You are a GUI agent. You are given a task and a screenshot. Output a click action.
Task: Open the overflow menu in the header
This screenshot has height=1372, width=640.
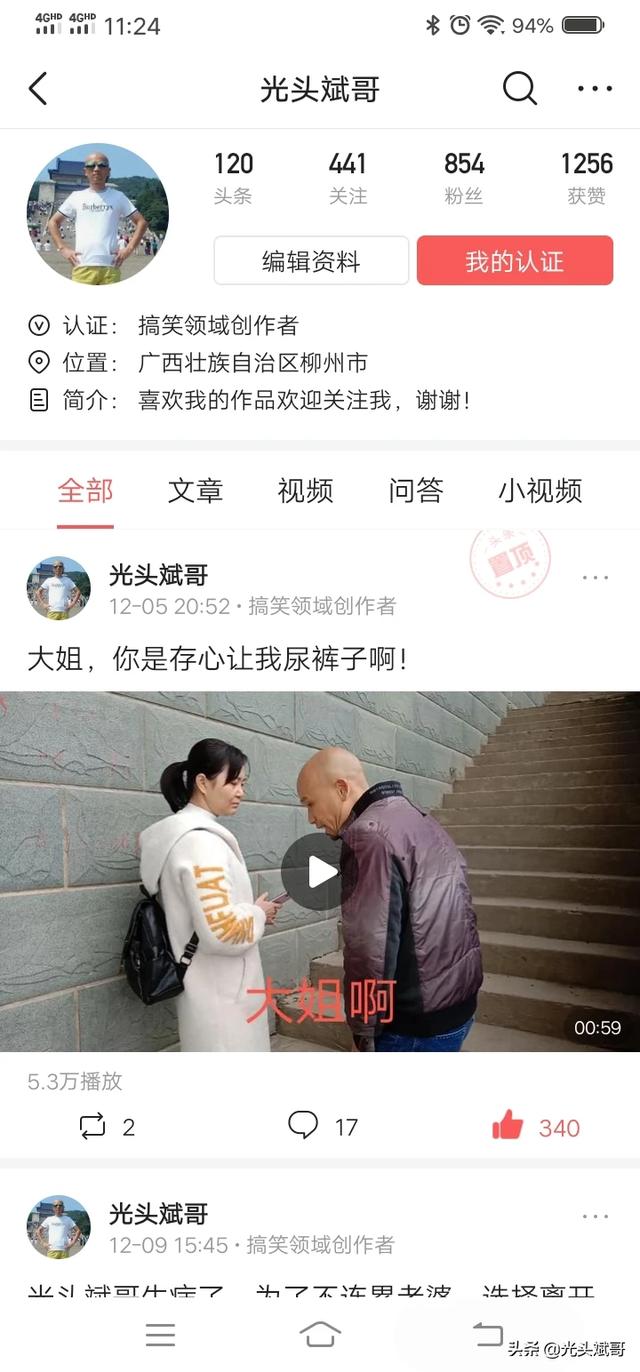[595, 89]
